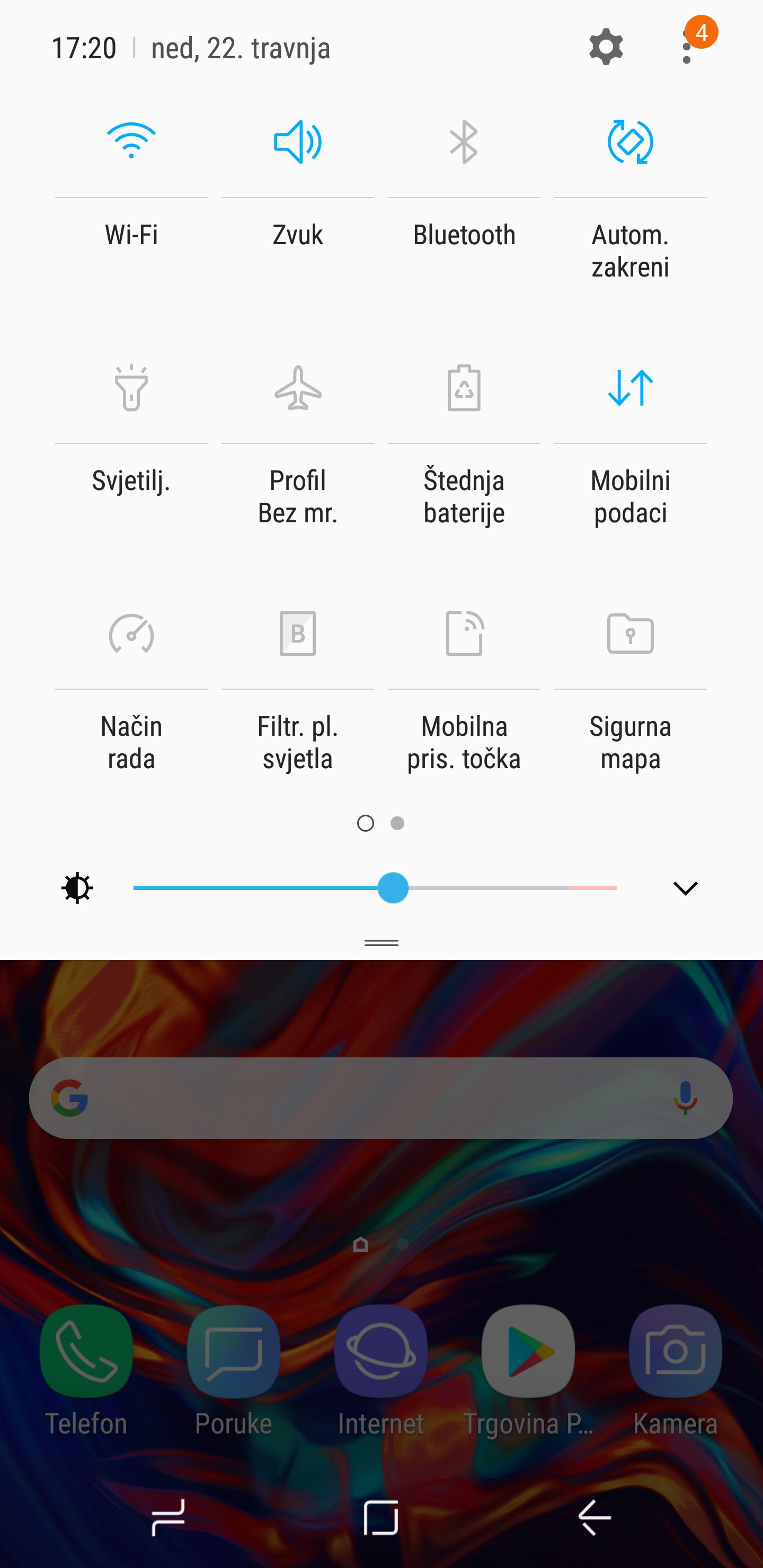The width and height of the screenshot is (763, 1568).
Task: Open the overflow menu with badge
Action: tap(687, 48)
